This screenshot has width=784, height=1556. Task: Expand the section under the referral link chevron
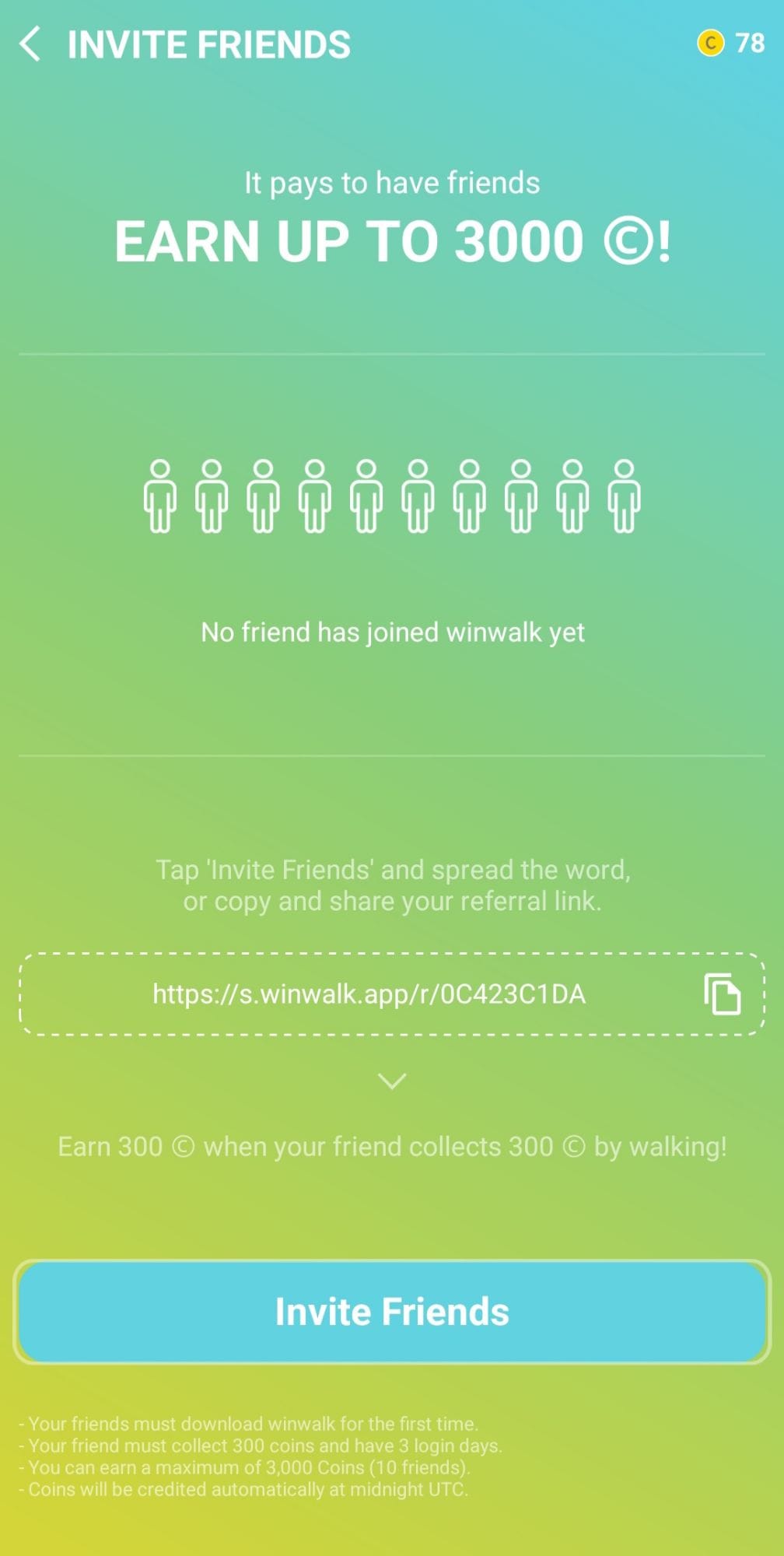pyautogui.click(x=391, y=1080)
